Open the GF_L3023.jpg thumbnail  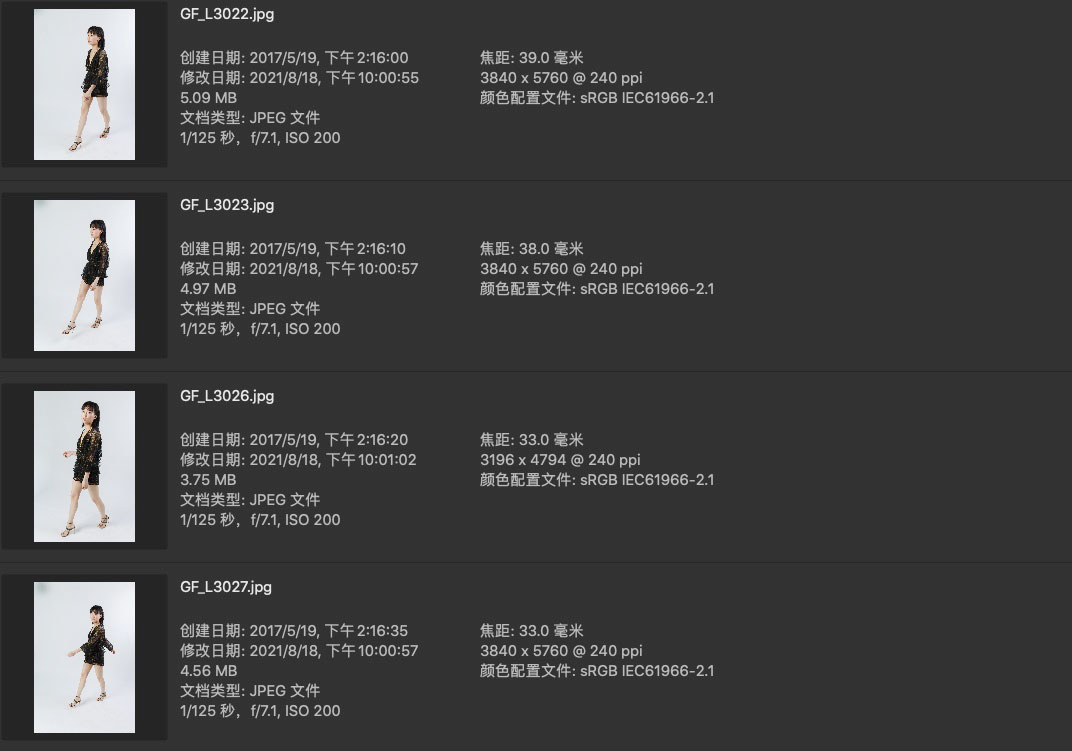click(84, 275)
